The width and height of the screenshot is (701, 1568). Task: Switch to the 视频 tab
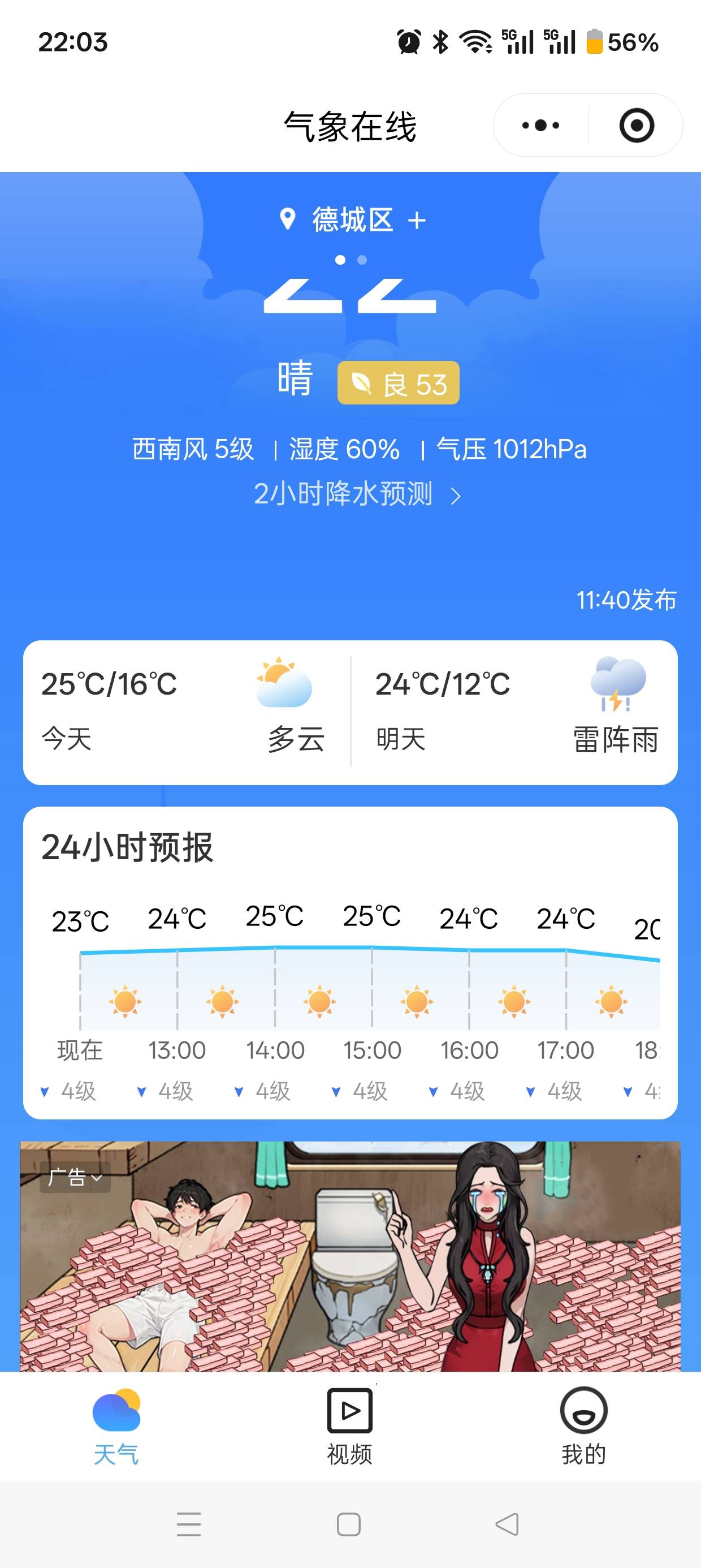click(350, 1425)
